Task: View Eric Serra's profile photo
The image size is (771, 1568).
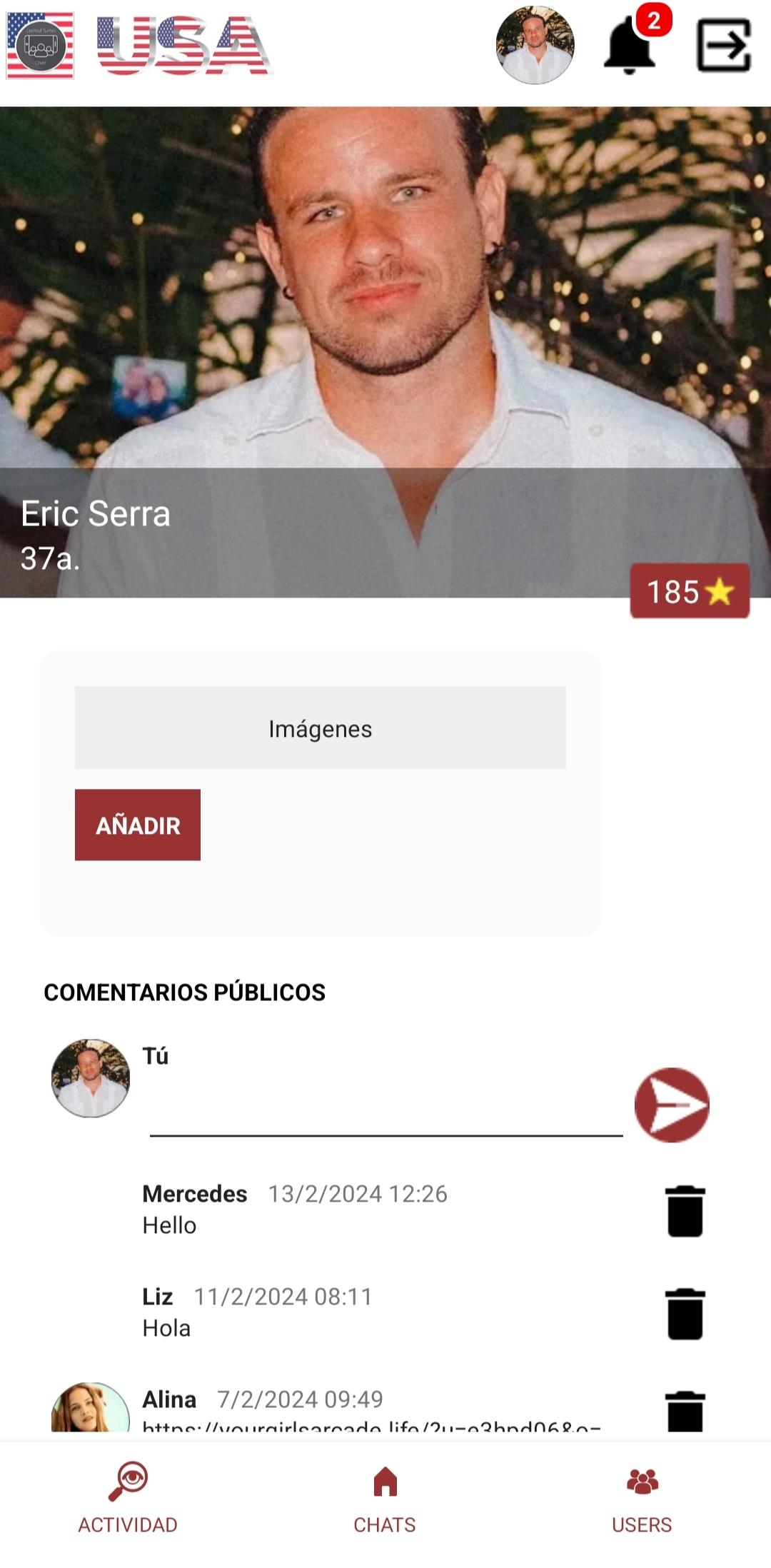Action: [385, 352]
